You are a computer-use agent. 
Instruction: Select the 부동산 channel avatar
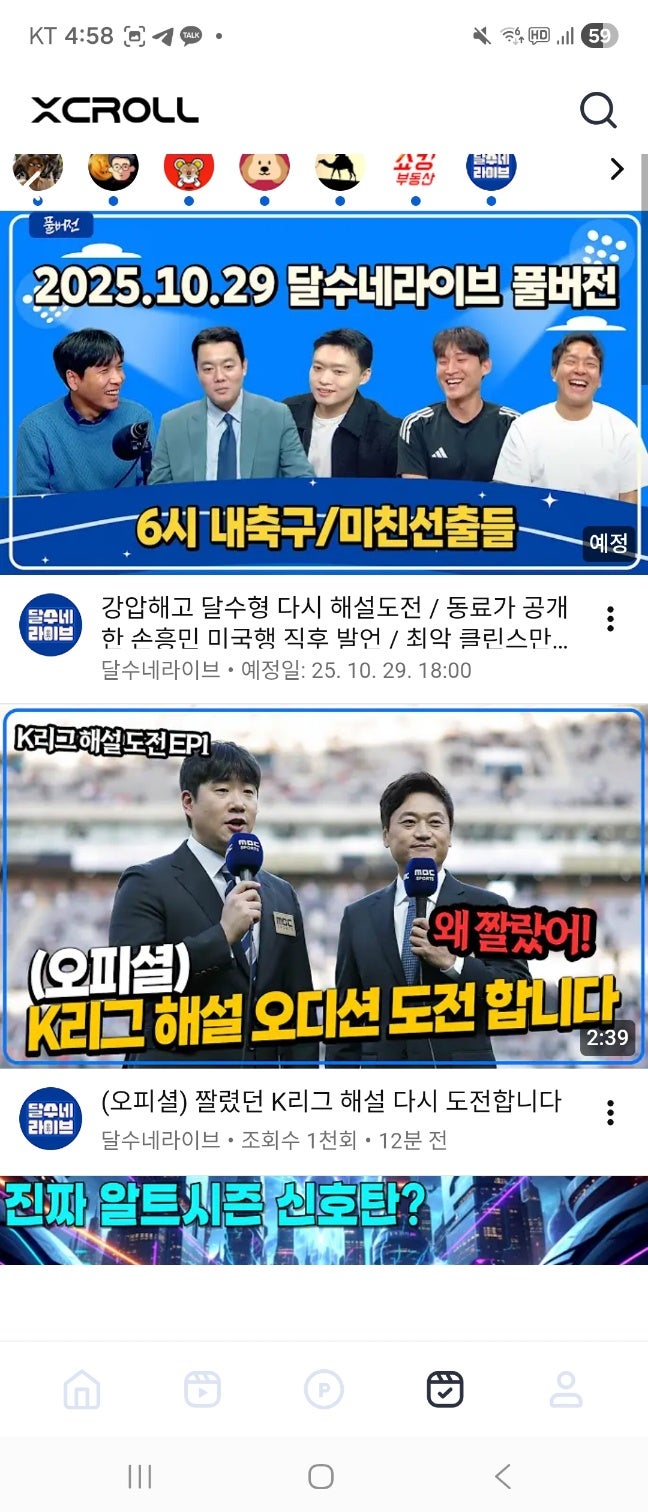pyautogui.click(x=415, y=170)
